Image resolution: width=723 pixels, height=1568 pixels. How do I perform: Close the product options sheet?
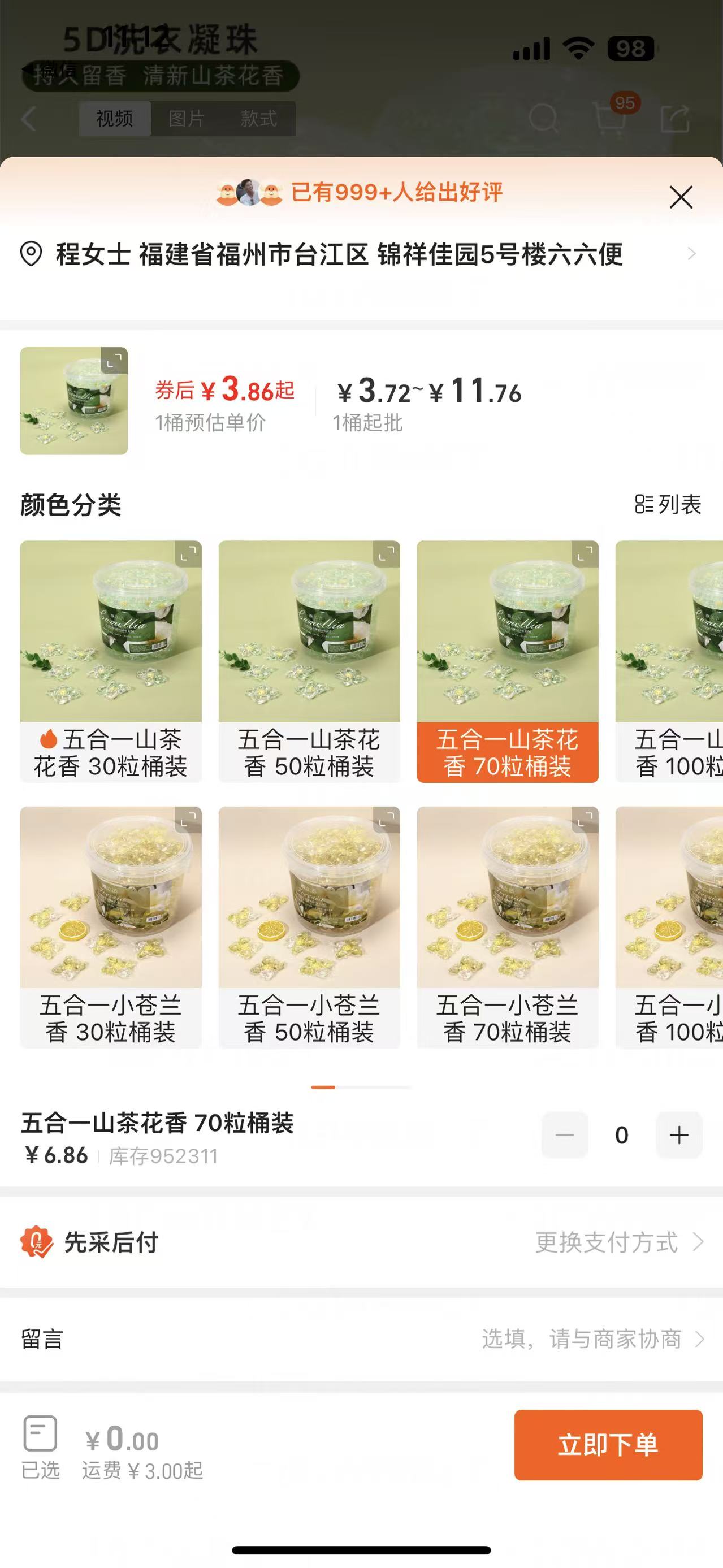(681, 197)
